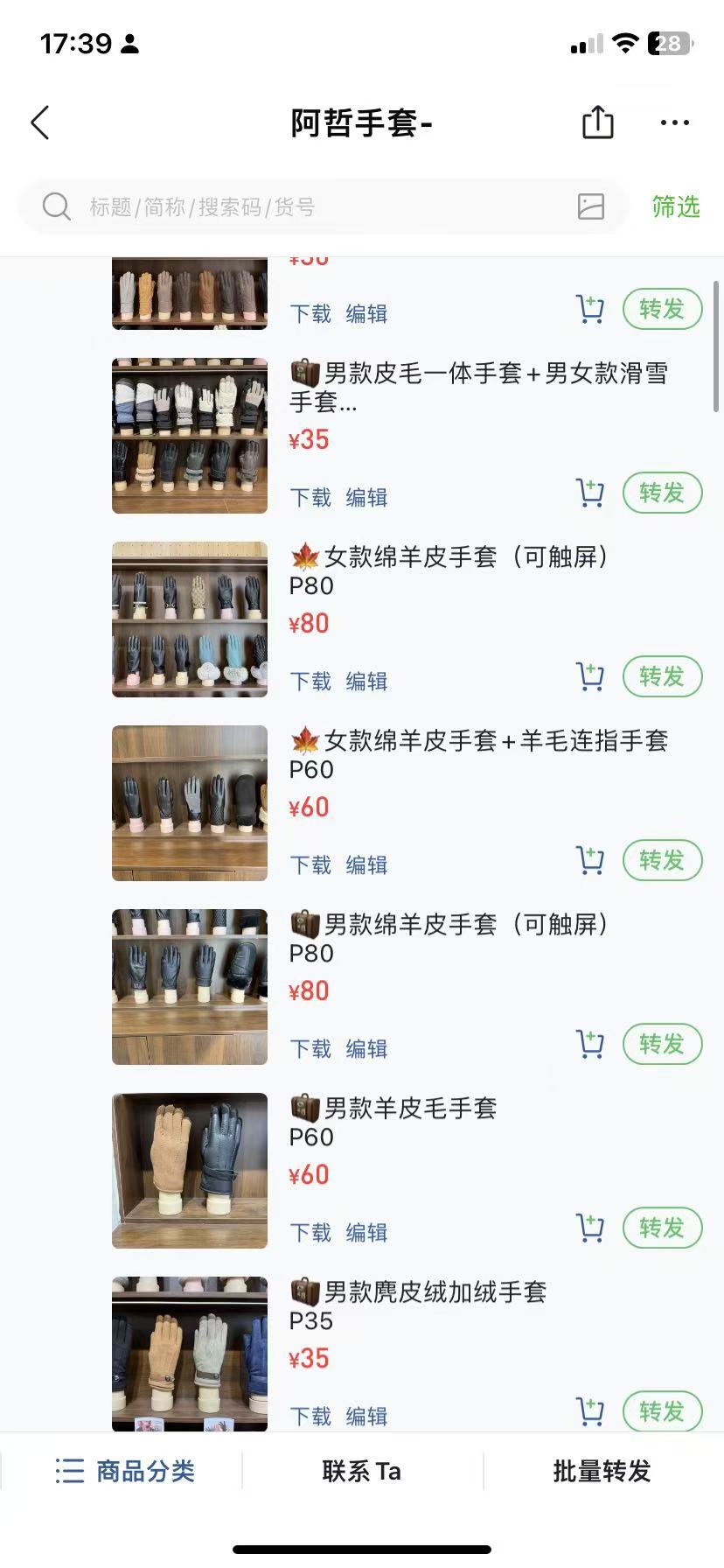724x1568 pixels.
Task: Edit the 男款绵羊皮手套（可触屏）listing
Action: 366,1049
